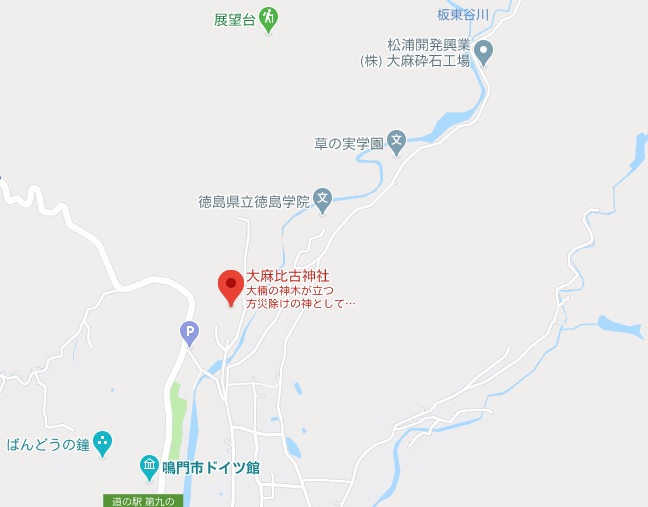Select the 松浦開発興業 大麻砕石工場 pin

(x=483, y=52)
